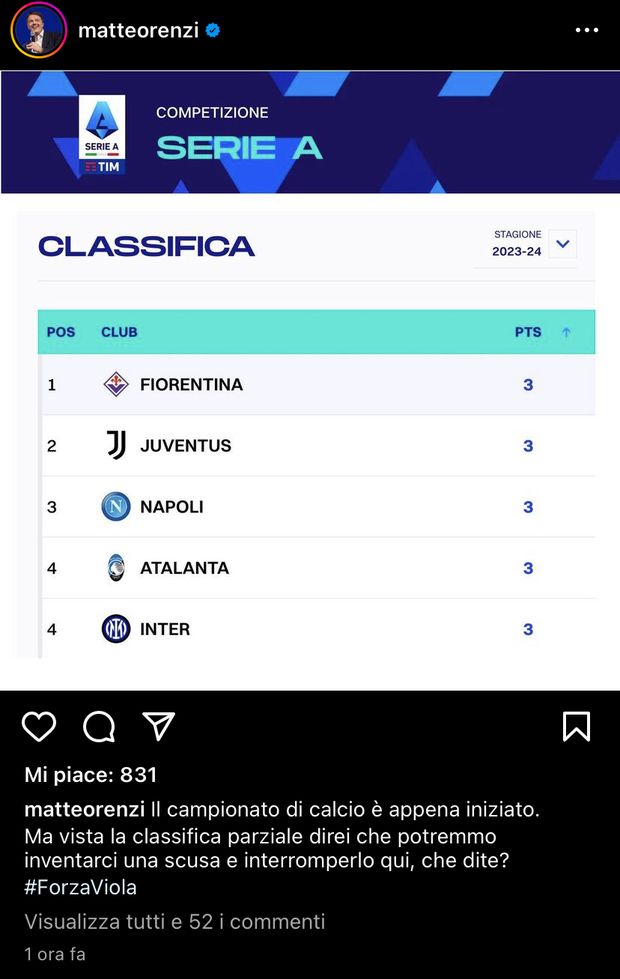This screenshot has height=979, width=620.
Task: Bookmark this post
Action: point(576,727)
